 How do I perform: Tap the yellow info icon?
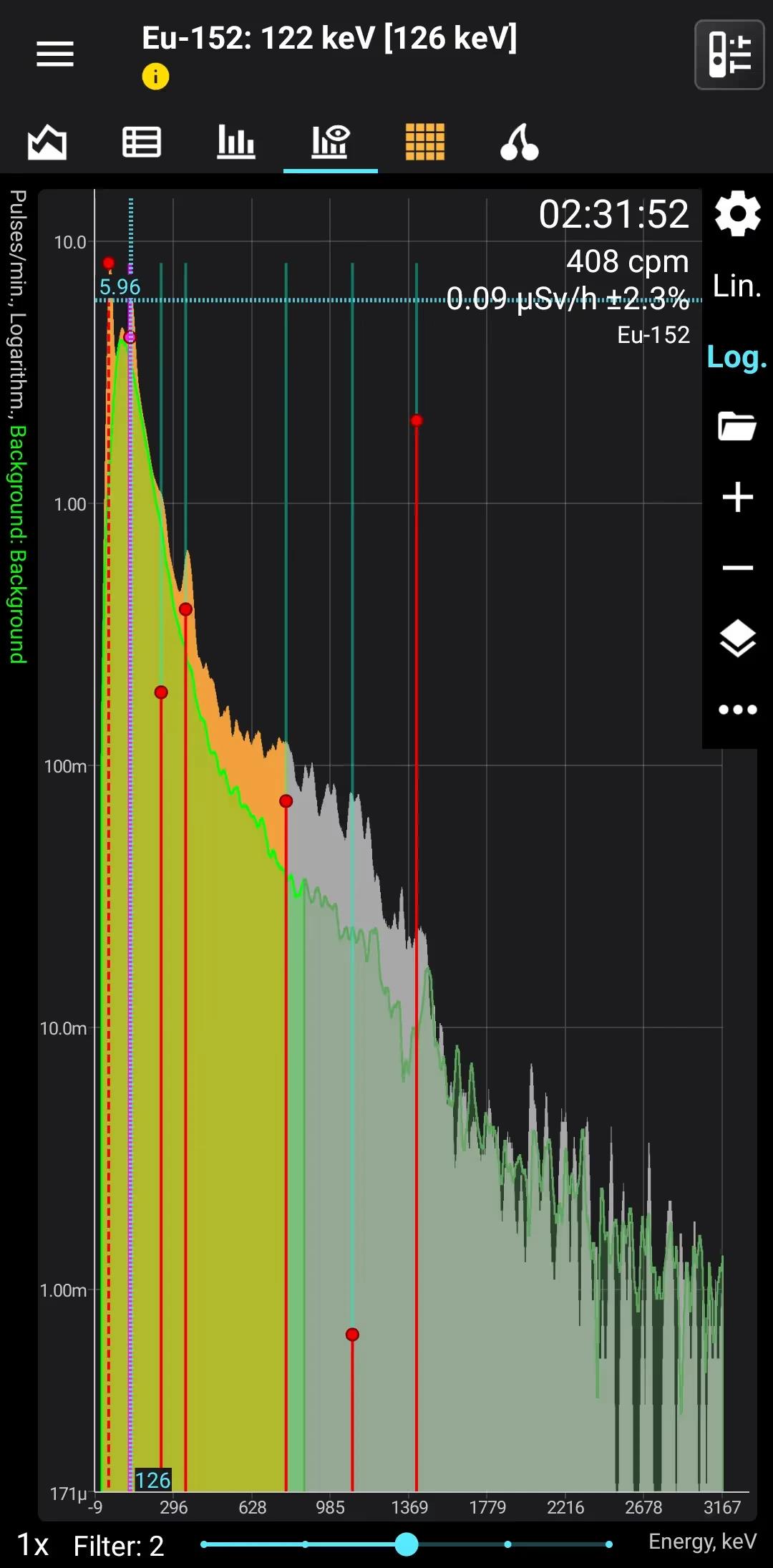[155, 76]
